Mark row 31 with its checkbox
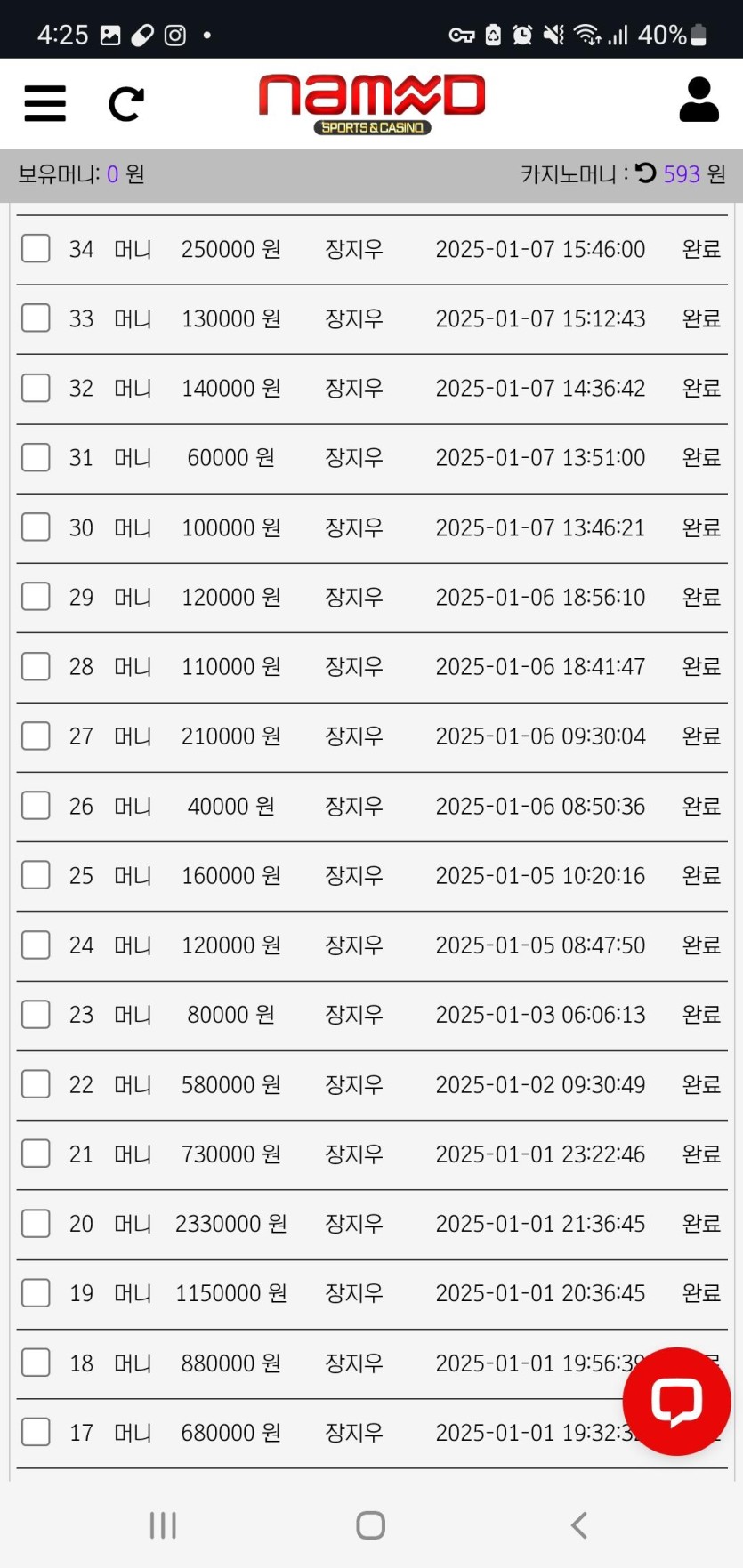743x1568 pixels. point(36,457)
